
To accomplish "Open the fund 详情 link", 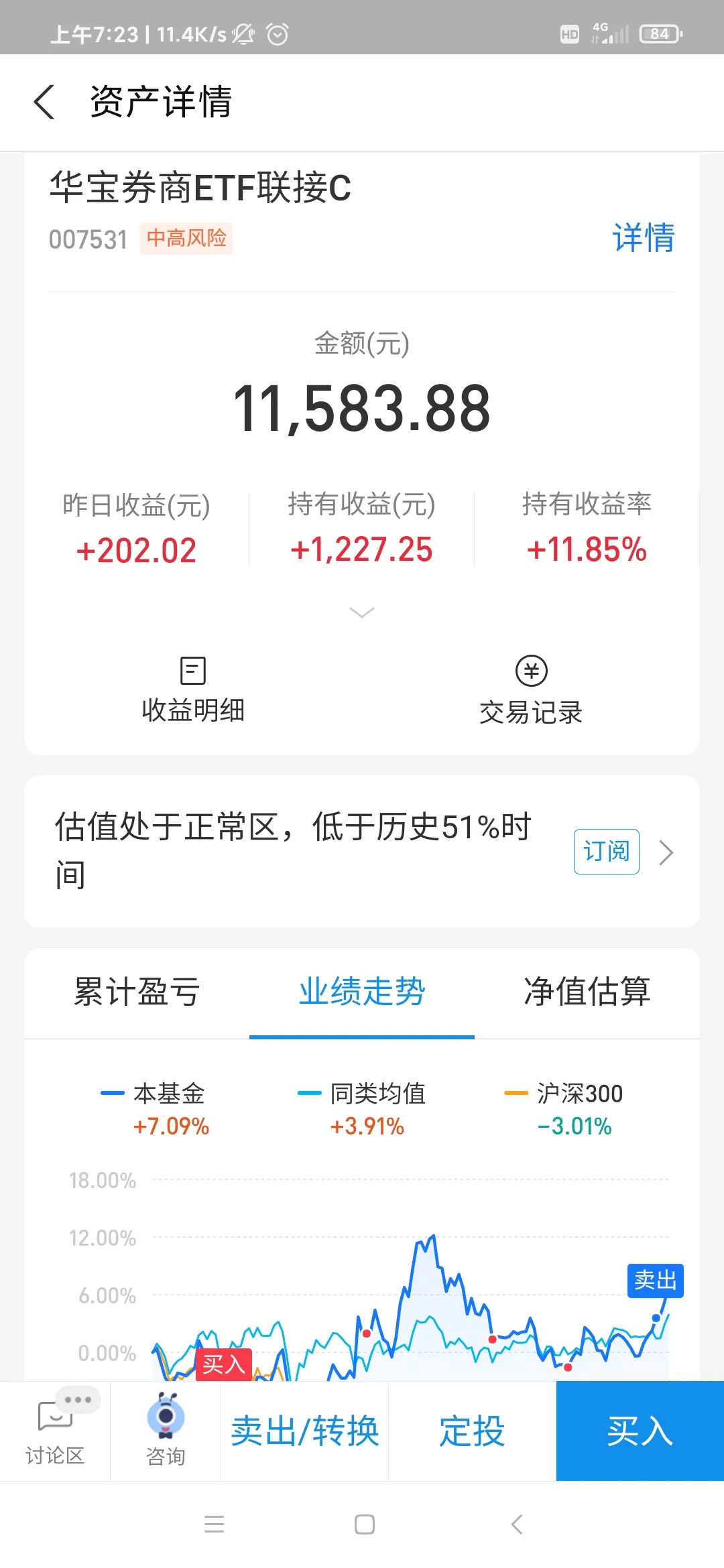I will [x=643, y=238].
